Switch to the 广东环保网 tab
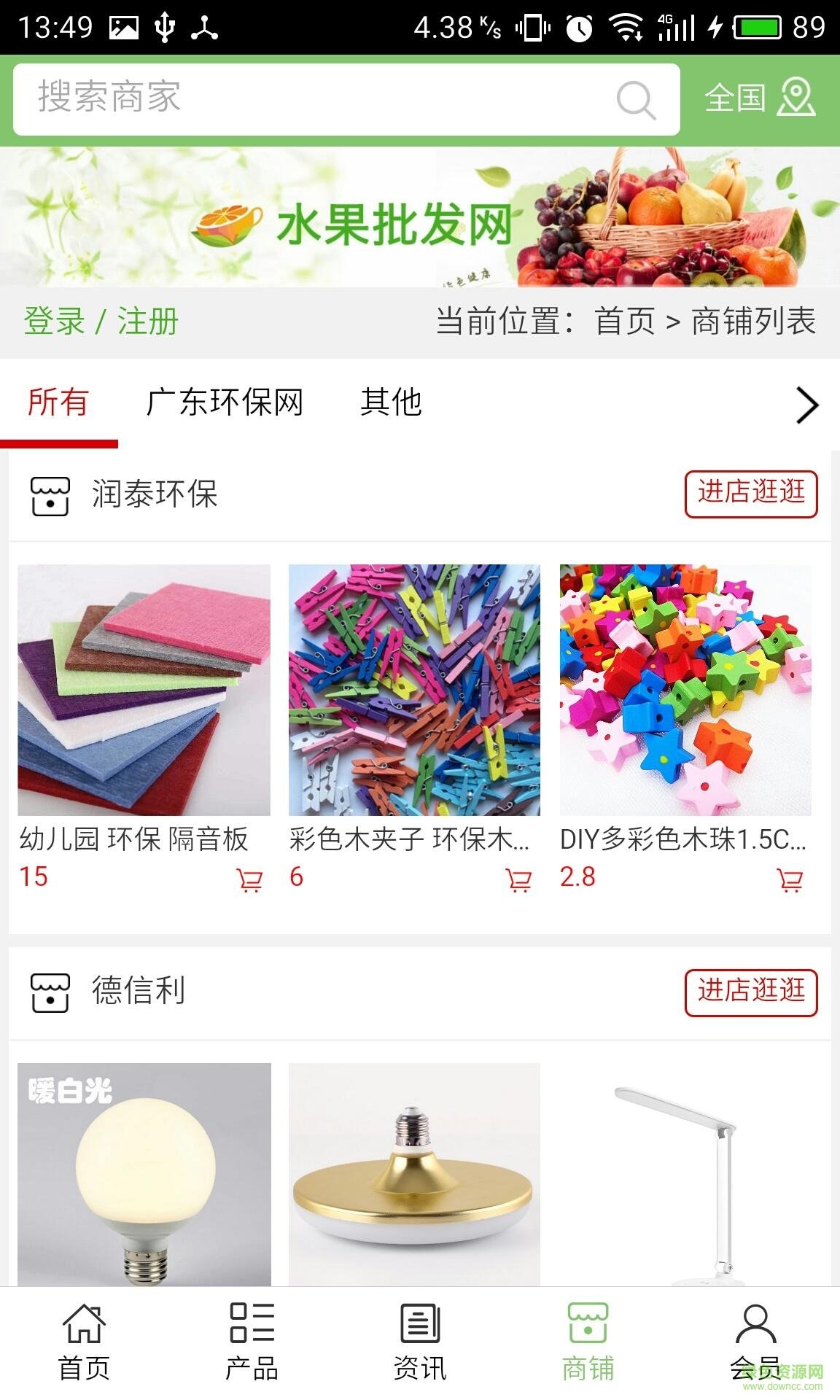The height and width of the screenshot is (1400, 840). click(x=226, y=401)
